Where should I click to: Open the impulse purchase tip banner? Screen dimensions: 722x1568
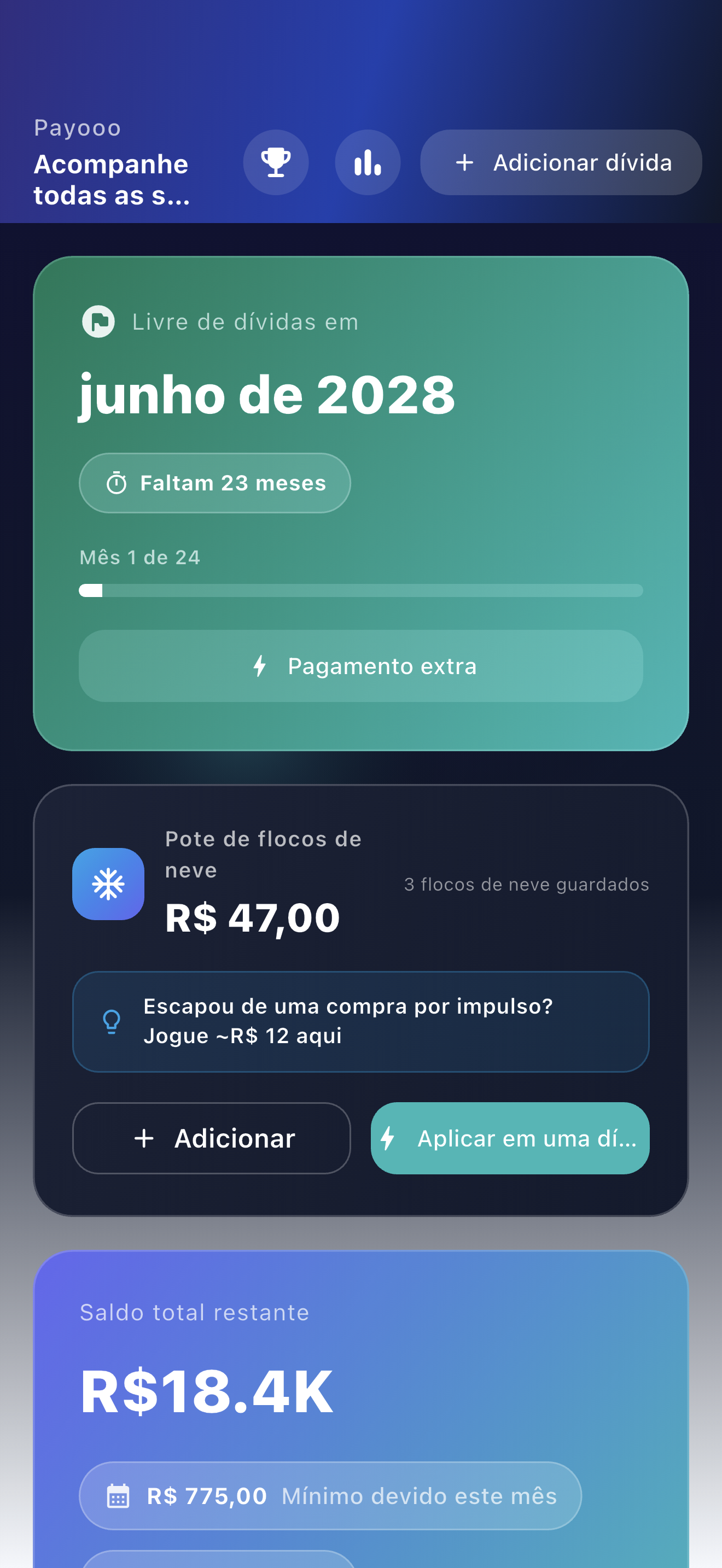[x=360, y=1021]
